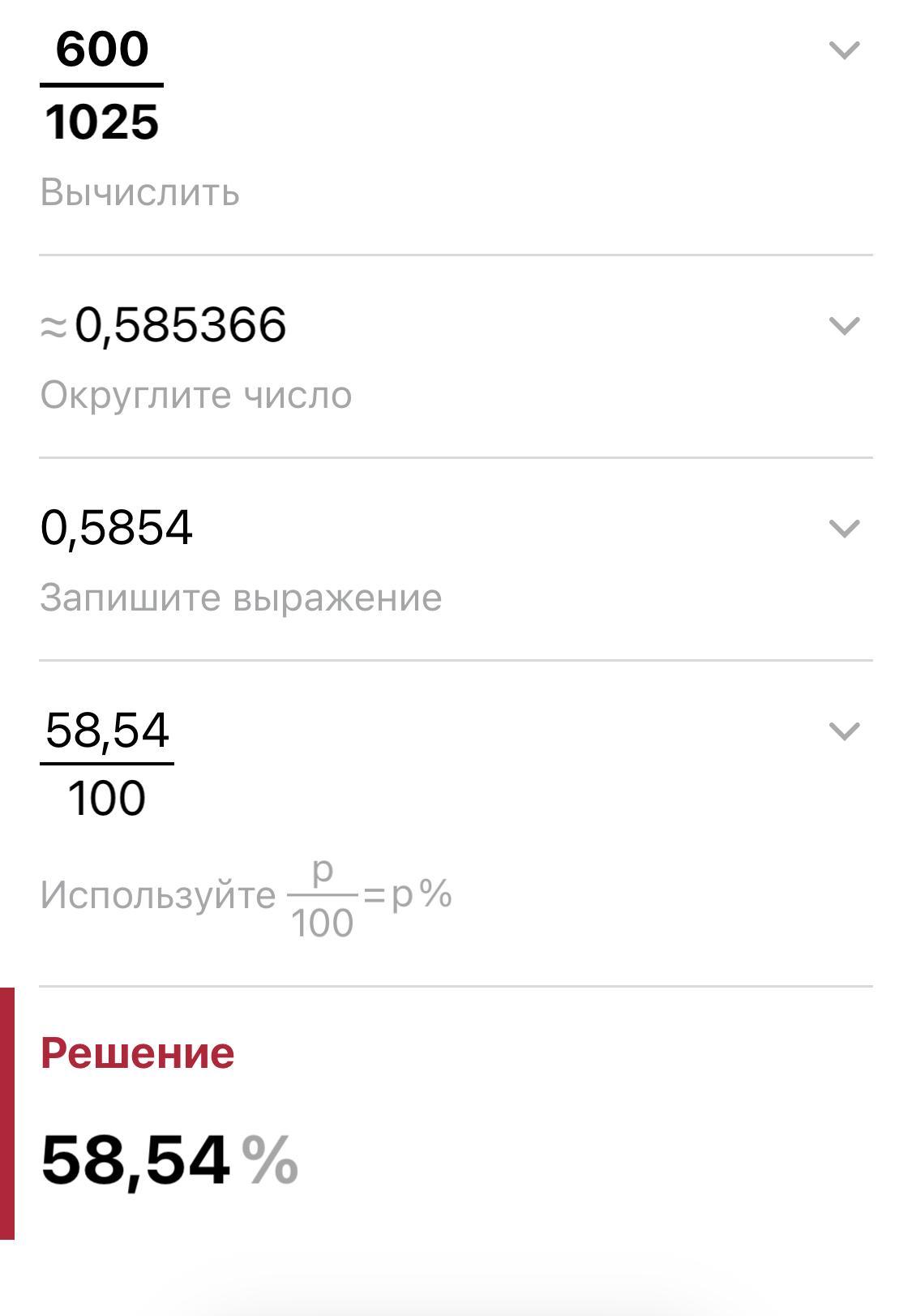Expand the 600/1025 Вычислить step
This screenshot has height=1316, width=912.
coord(844,51)
